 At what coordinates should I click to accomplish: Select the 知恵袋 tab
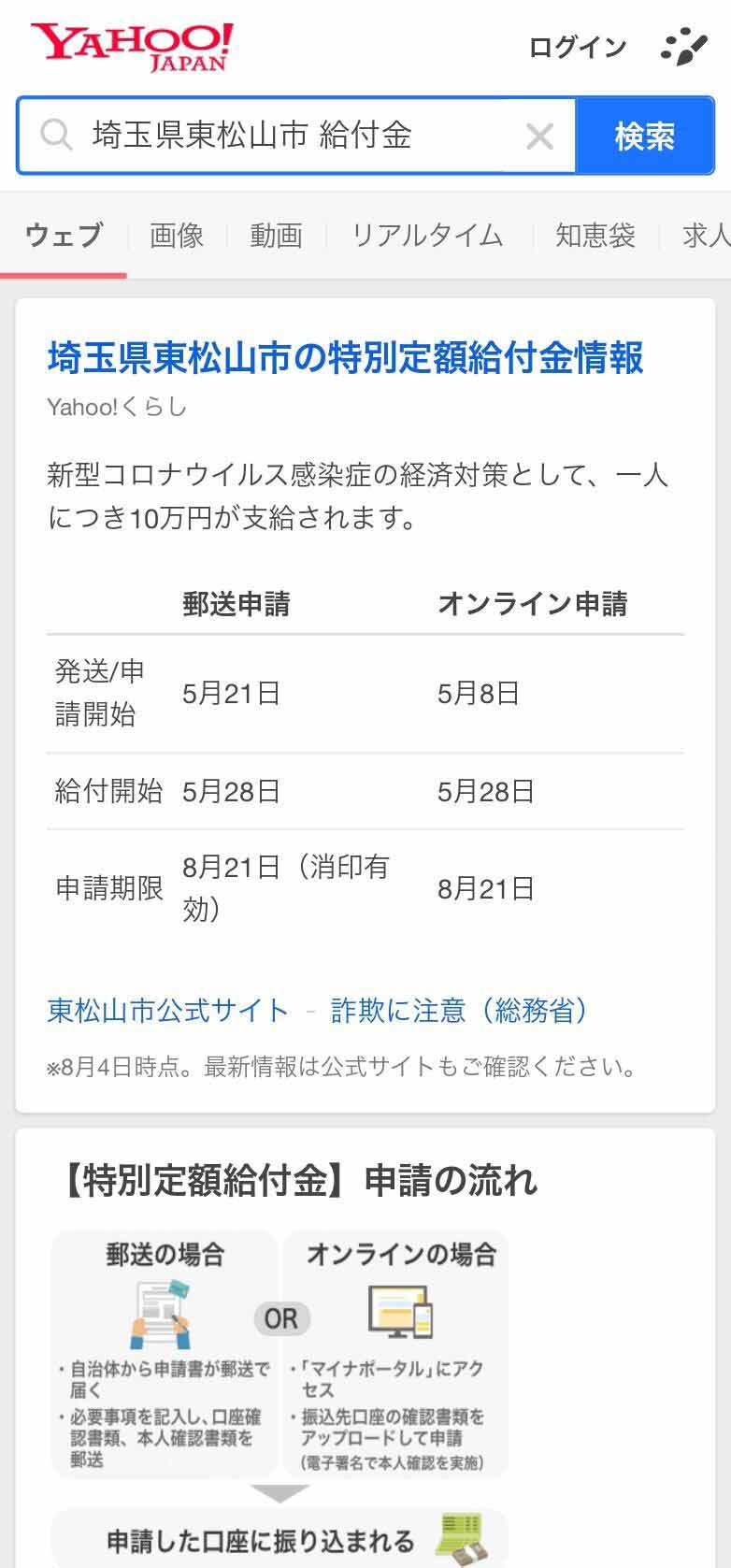click(x=595, y=236)
